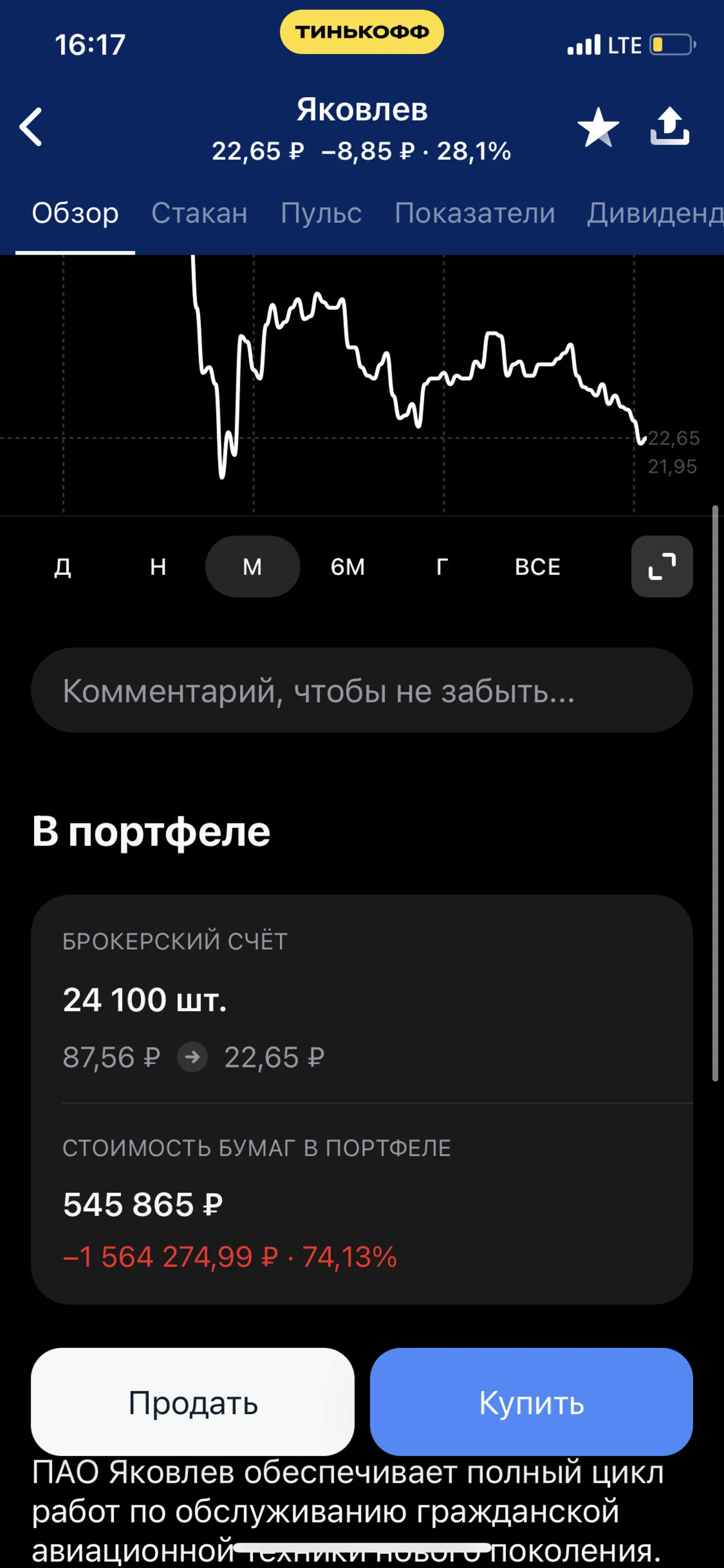This screenshot has height=1568, width=724.
Task: Switch the chart to 6М period
Action: pos(348,567)
